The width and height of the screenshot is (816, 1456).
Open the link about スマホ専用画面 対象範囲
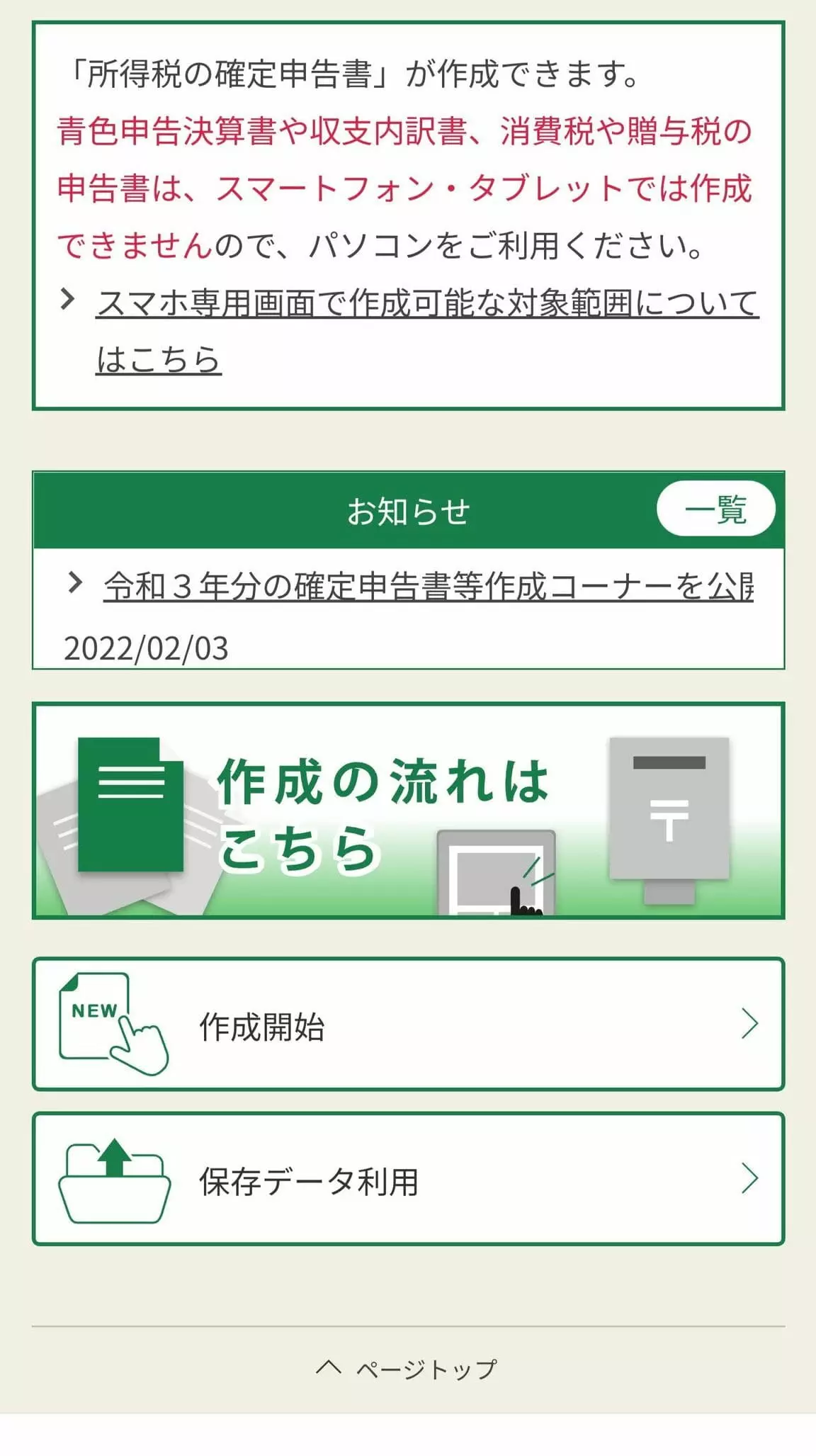click(427, 331)
